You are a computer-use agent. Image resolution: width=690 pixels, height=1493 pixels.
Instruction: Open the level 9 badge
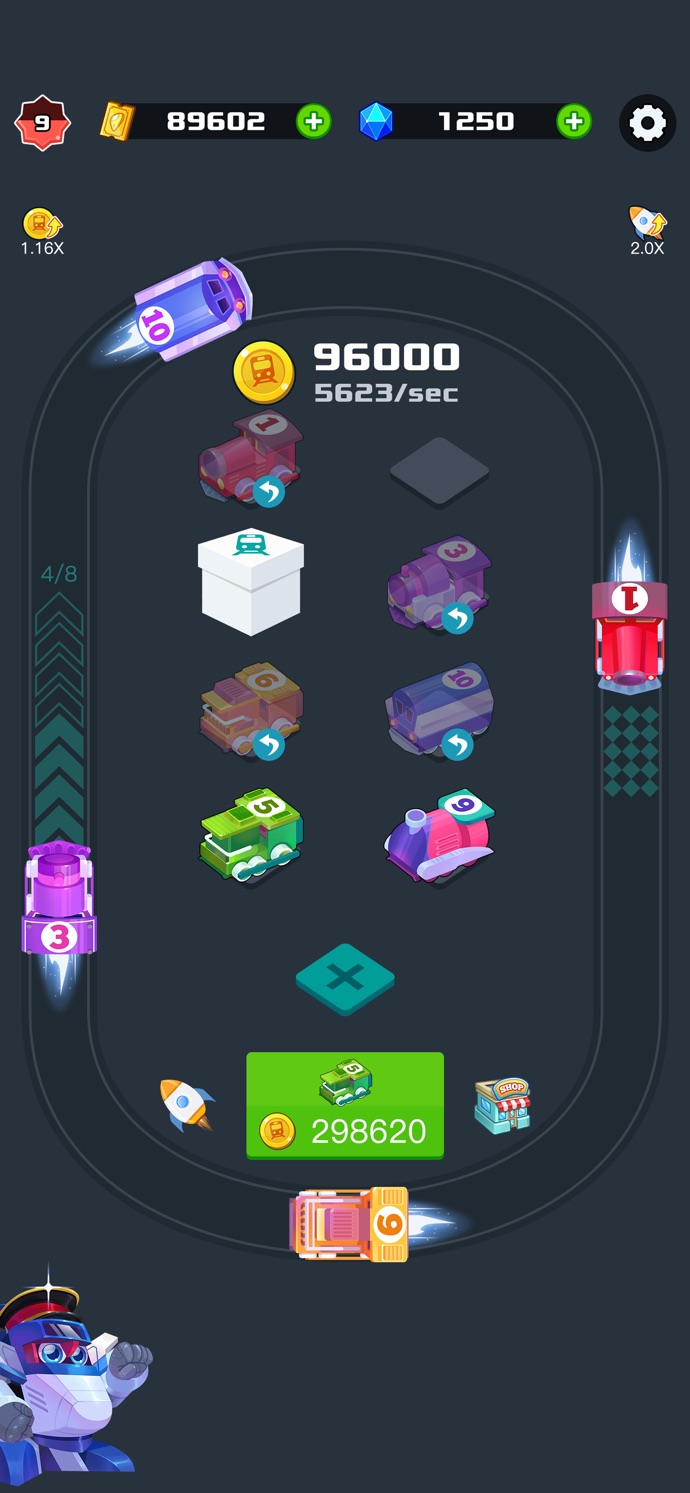[41, 123]
